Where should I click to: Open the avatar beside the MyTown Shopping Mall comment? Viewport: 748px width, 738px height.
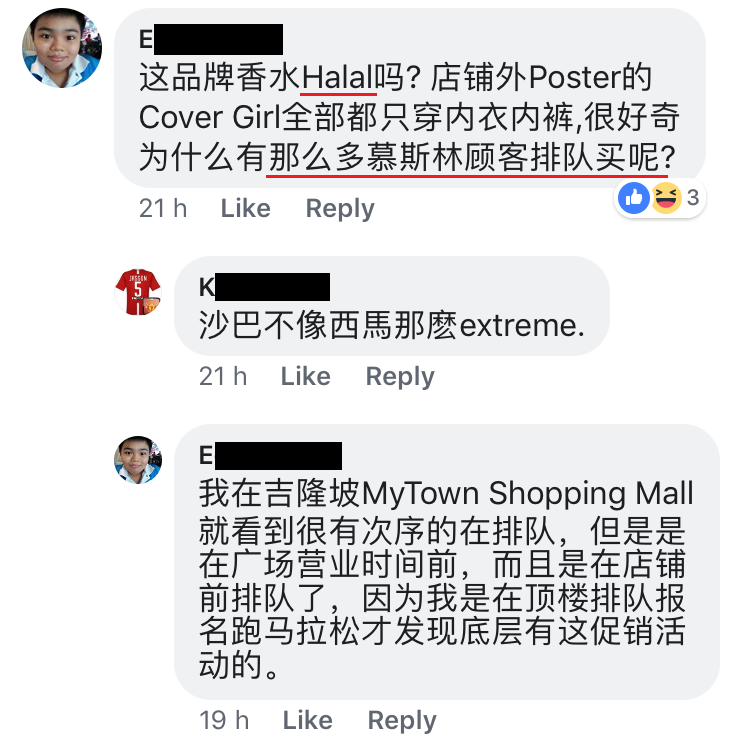138,460
